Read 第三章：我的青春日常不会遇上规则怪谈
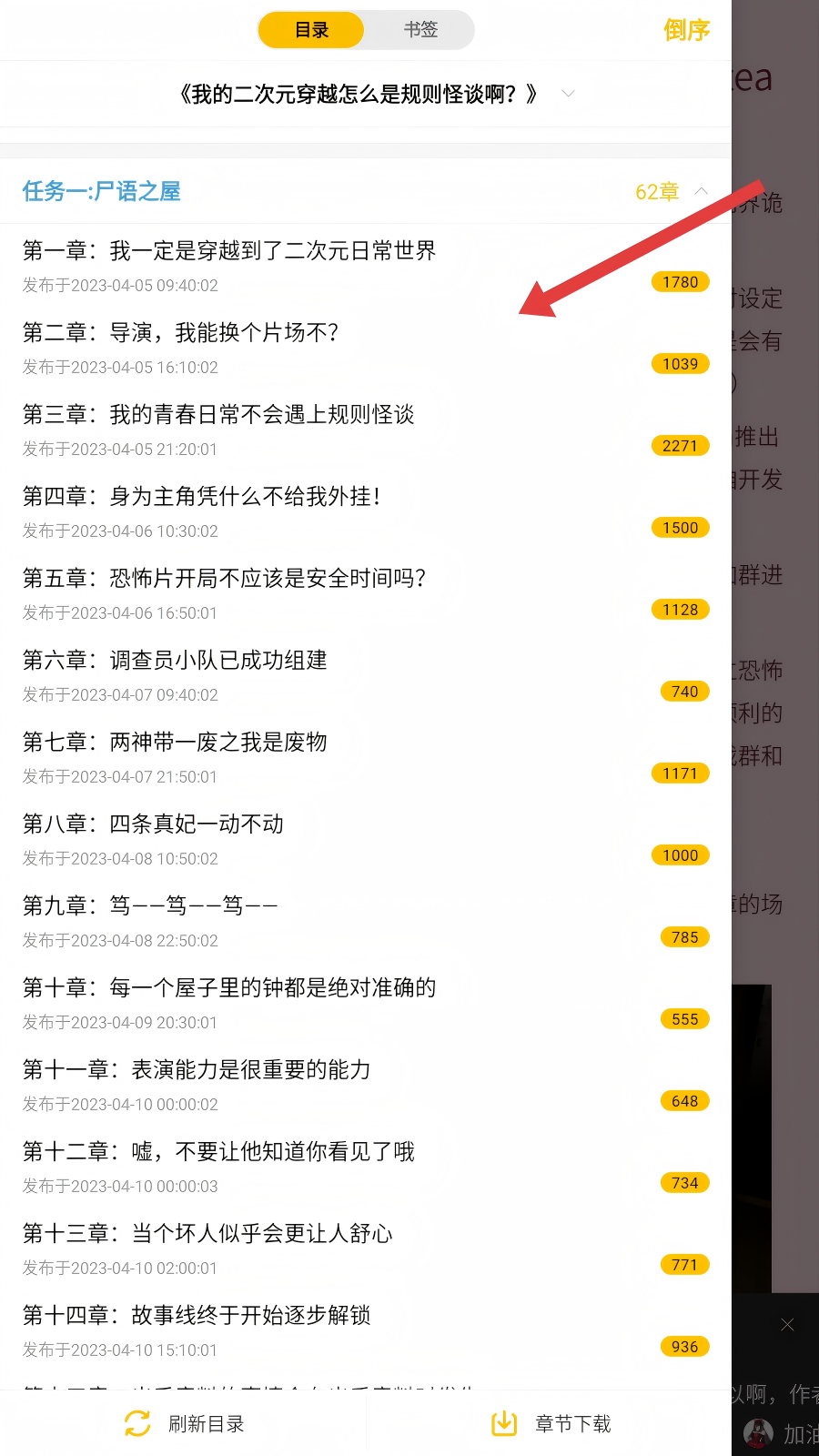819x1456 pixels. click(218, 415)
